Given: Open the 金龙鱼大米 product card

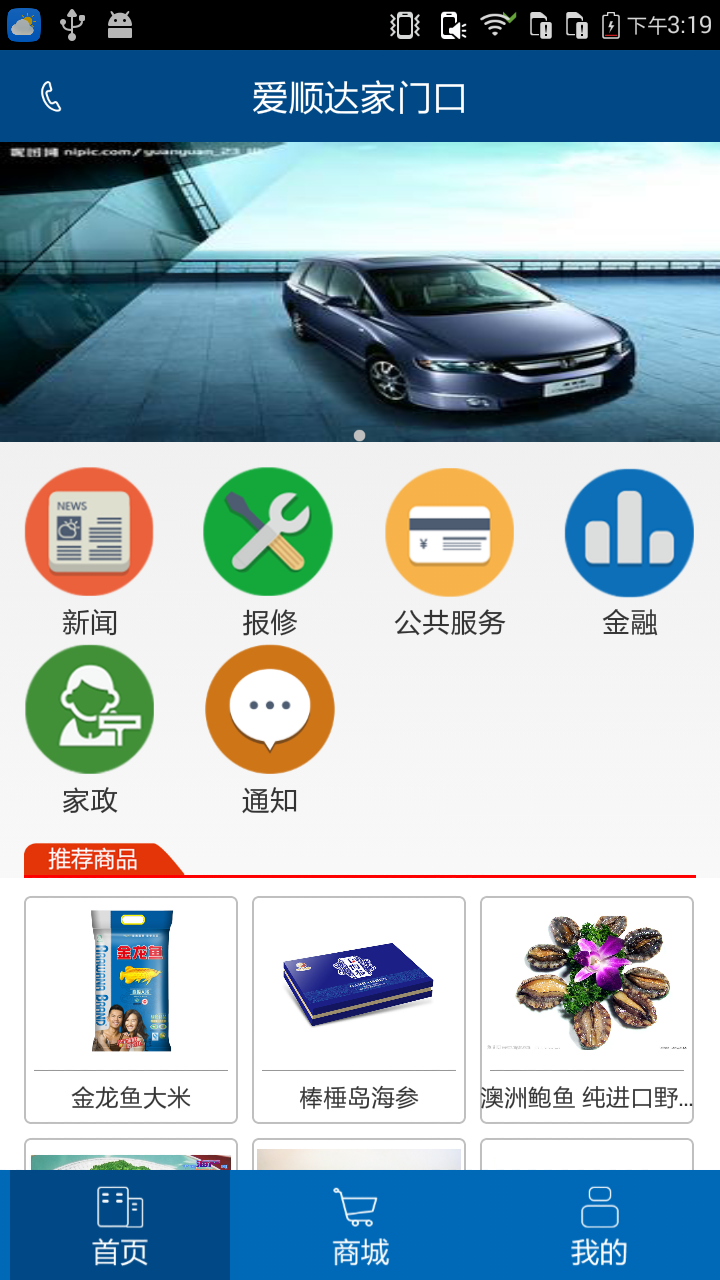Looking at the screenshot, I should pos(131,1009).
